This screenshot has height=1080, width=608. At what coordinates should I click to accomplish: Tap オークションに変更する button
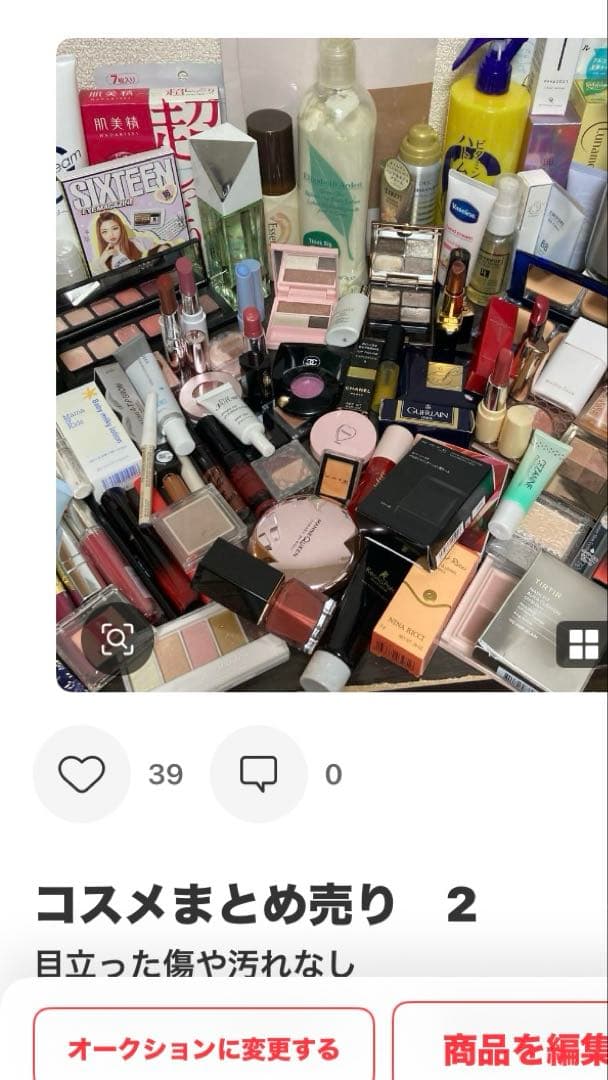tap(204, 1049)
